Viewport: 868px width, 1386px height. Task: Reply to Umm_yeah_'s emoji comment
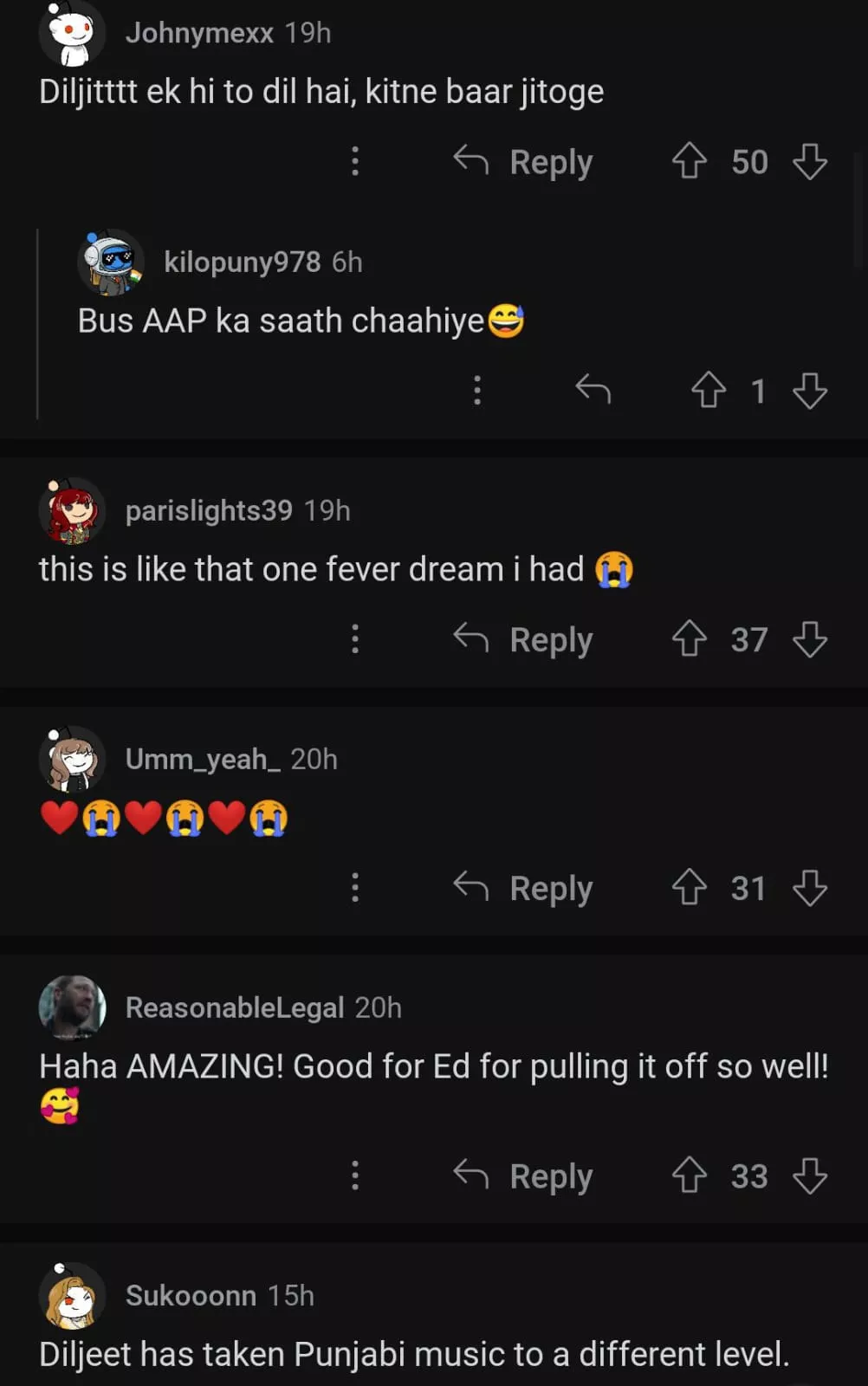pos(524,888)
